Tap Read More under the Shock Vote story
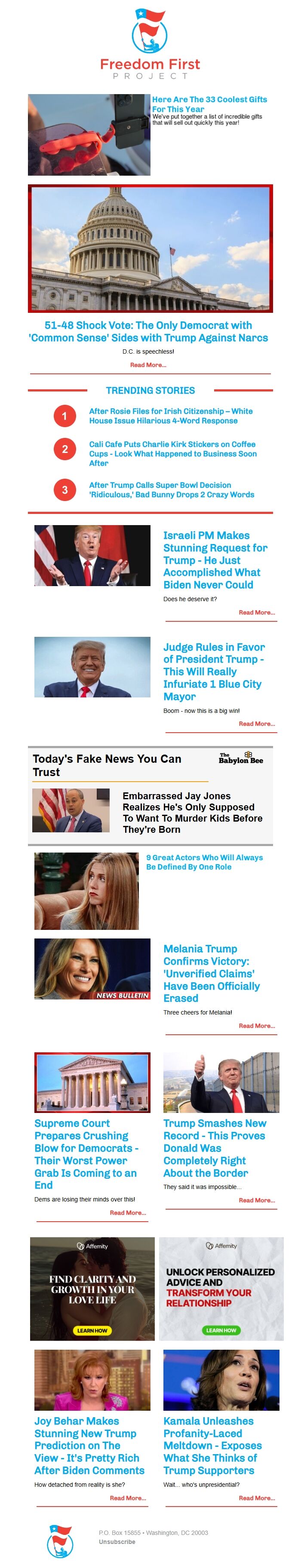This screenshot has width=301, height=1568. coord(148,365)
